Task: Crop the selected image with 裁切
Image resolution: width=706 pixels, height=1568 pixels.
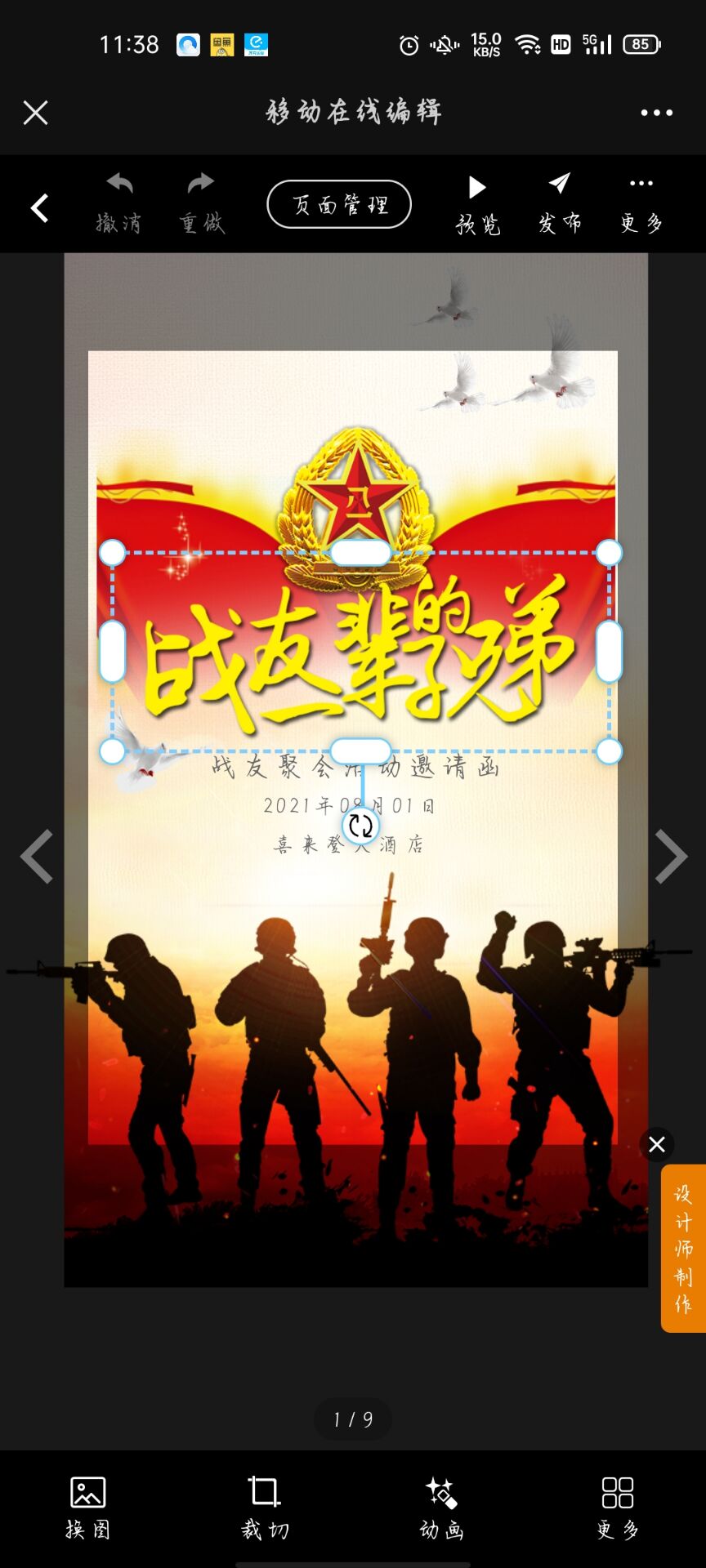Action: pyautogui.click(x=265, y=1507)
